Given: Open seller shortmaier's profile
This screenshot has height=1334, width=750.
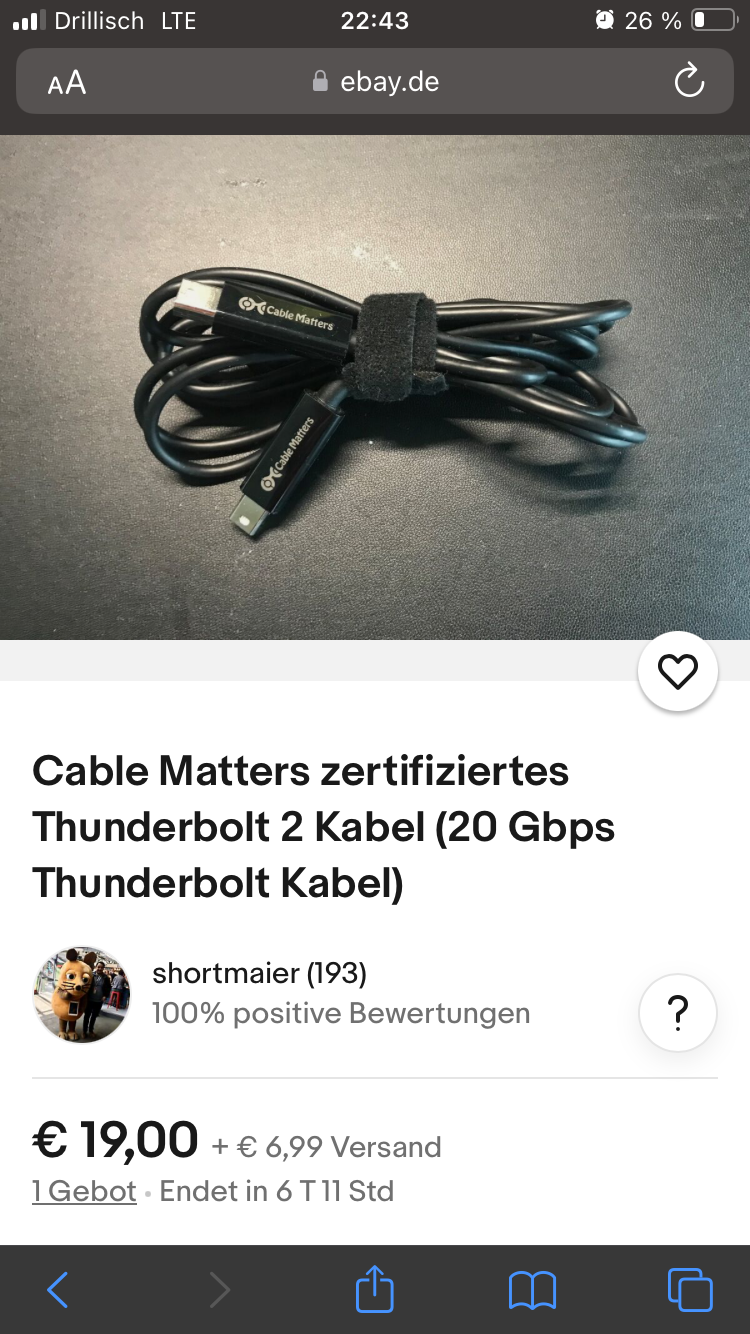Looking at the screenshot, I should [x=259, y=973].
